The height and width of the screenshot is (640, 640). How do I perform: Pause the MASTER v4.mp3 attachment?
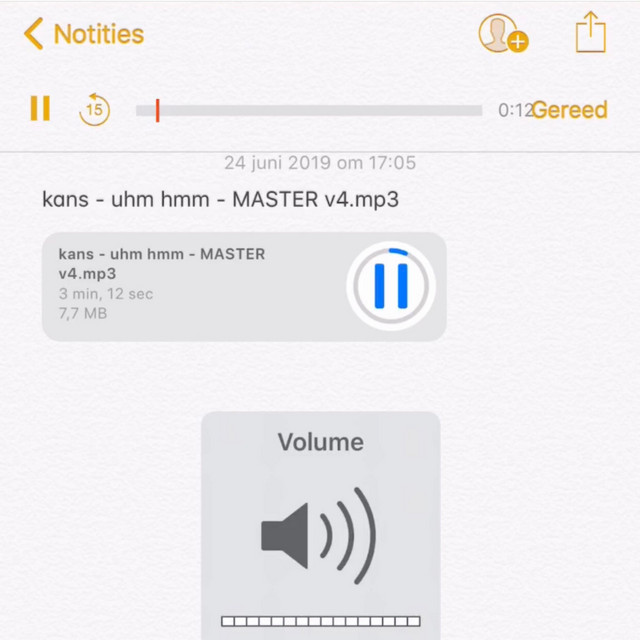(x=391, y=286)
